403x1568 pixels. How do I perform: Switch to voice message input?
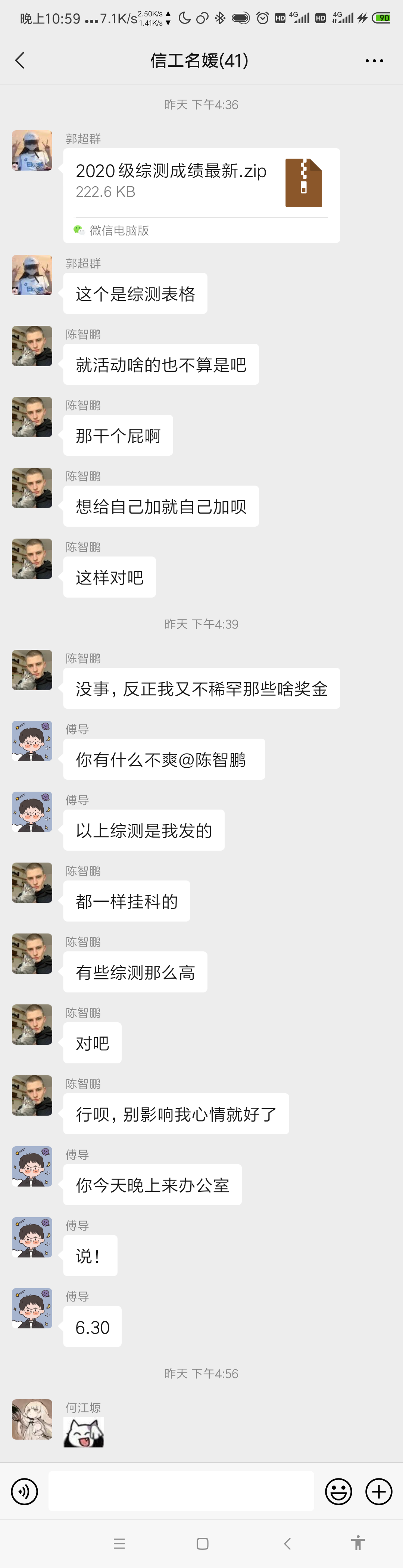pos(24,1491)
